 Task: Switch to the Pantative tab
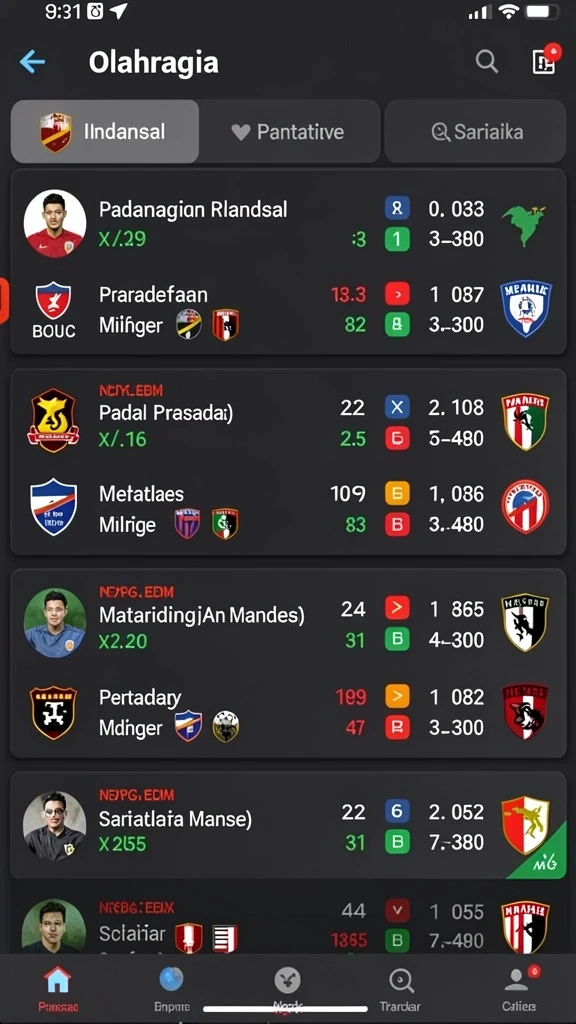coord(290,132)
